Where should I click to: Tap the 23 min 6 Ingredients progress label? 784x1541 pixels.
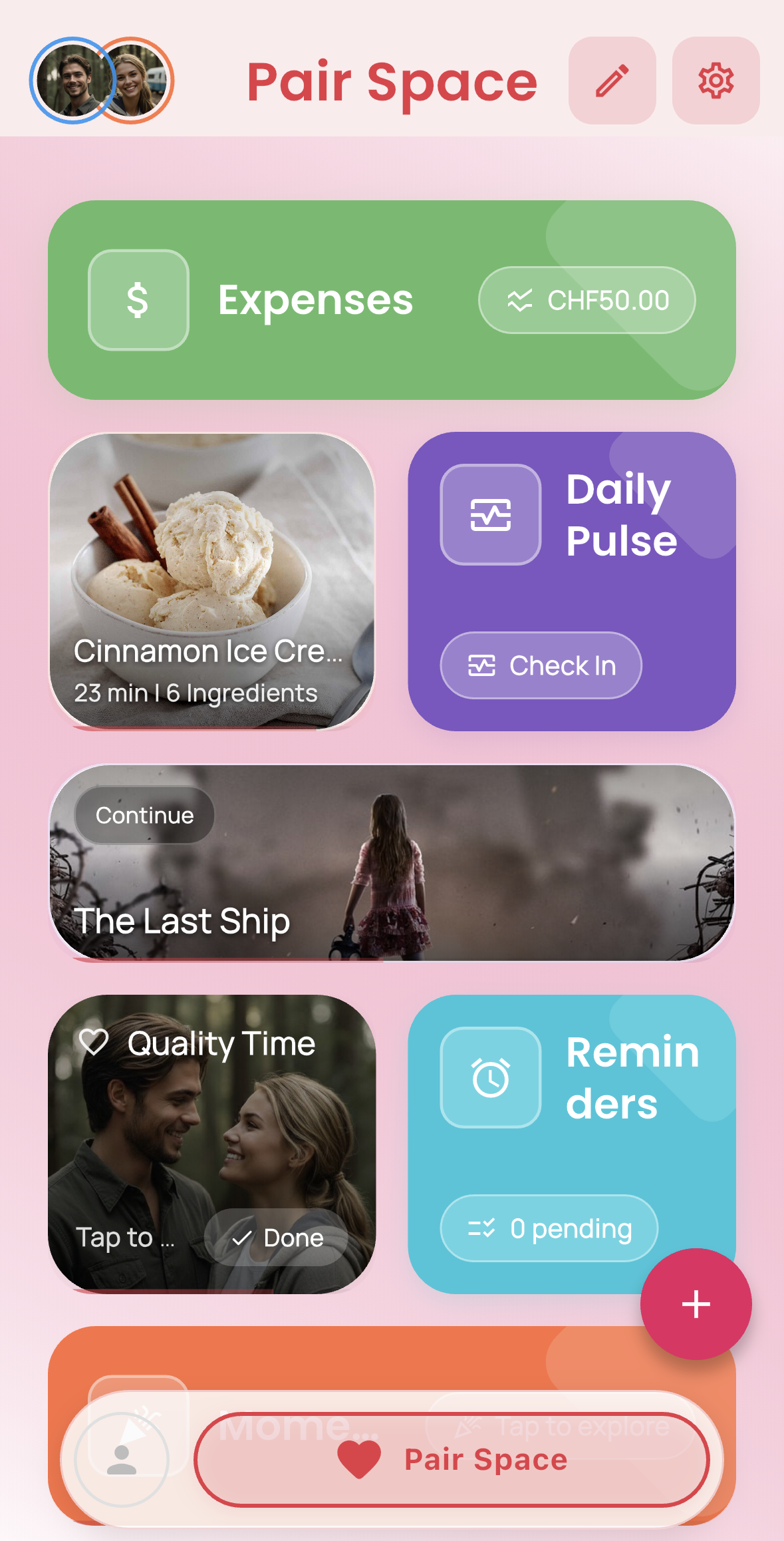pos(196,692)
